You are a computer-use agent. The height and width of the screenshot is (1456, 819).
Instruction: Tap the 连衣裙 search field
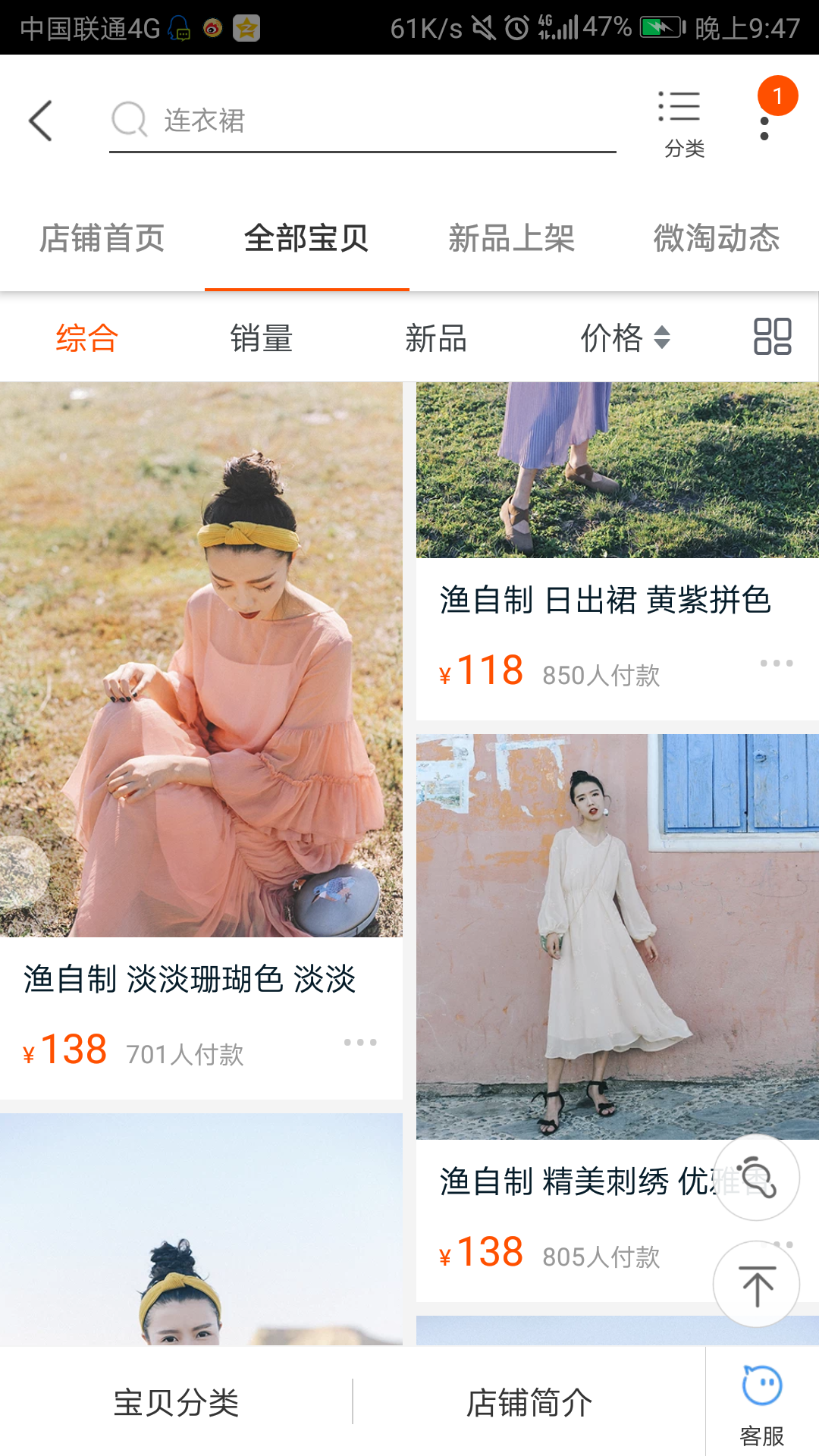pos(364,121)
